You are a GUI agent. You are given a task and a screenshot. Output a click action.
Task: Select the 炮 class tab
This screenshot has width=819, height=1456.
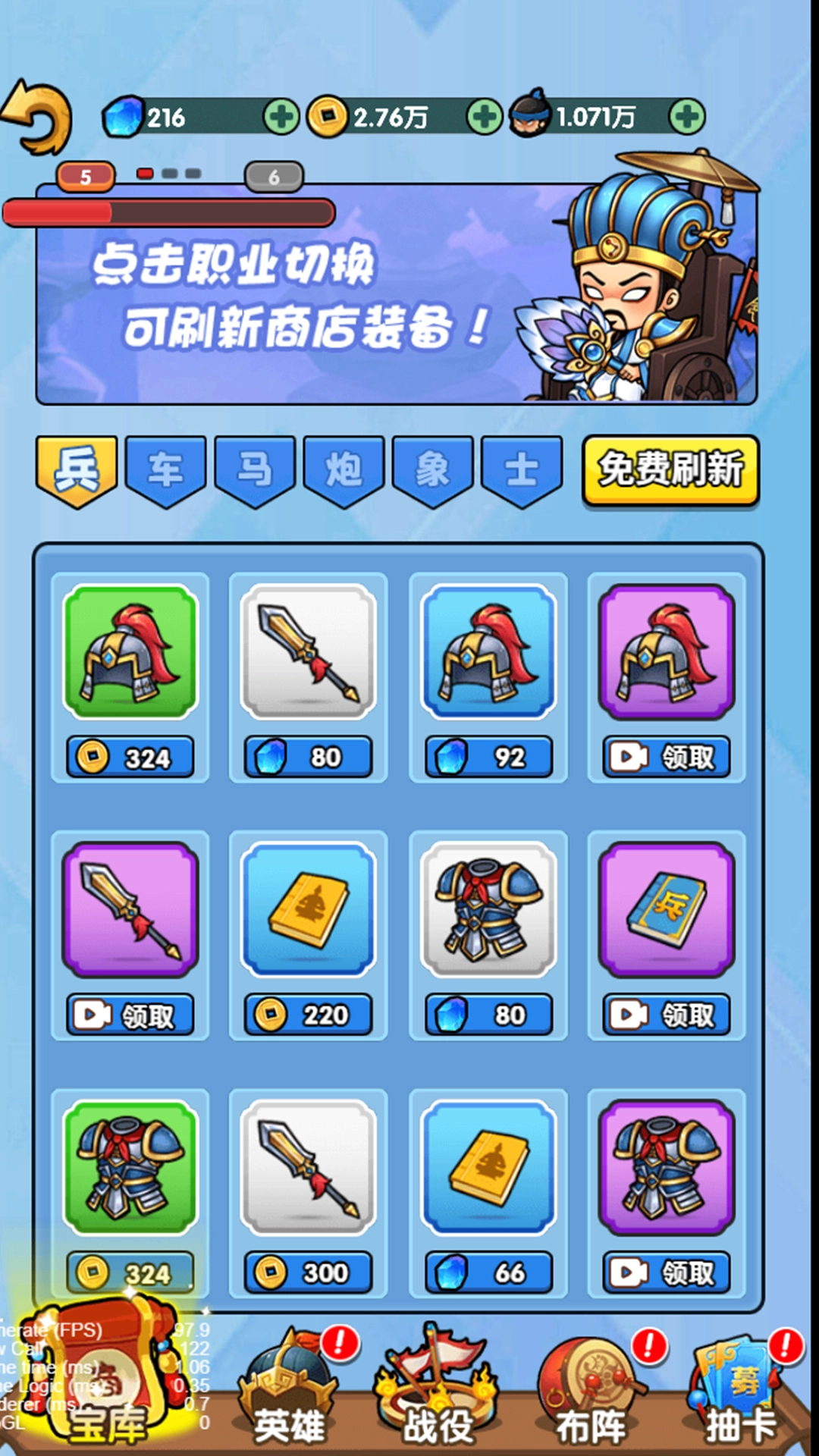click(x=344, y=469)
